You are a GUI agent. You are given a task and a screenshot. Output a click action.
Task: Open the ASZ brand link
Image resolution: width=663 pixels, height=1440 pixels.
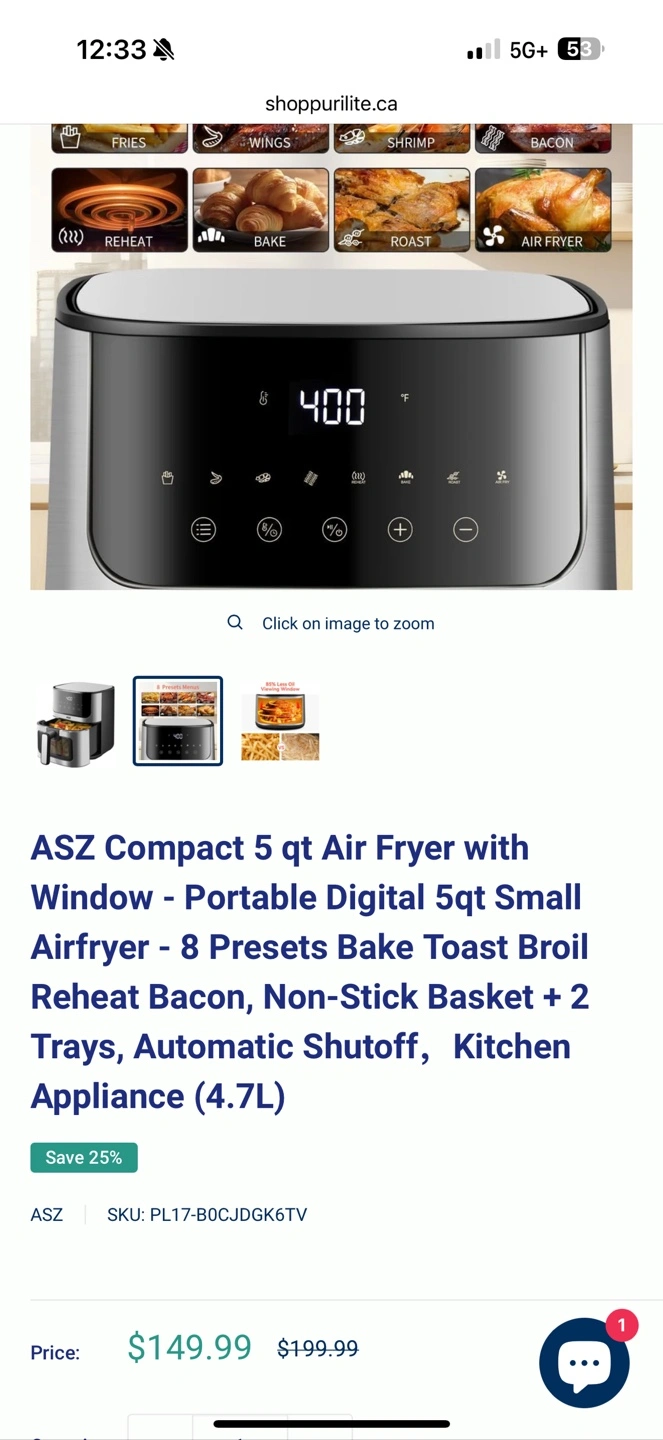click(x=47, y=1215)
